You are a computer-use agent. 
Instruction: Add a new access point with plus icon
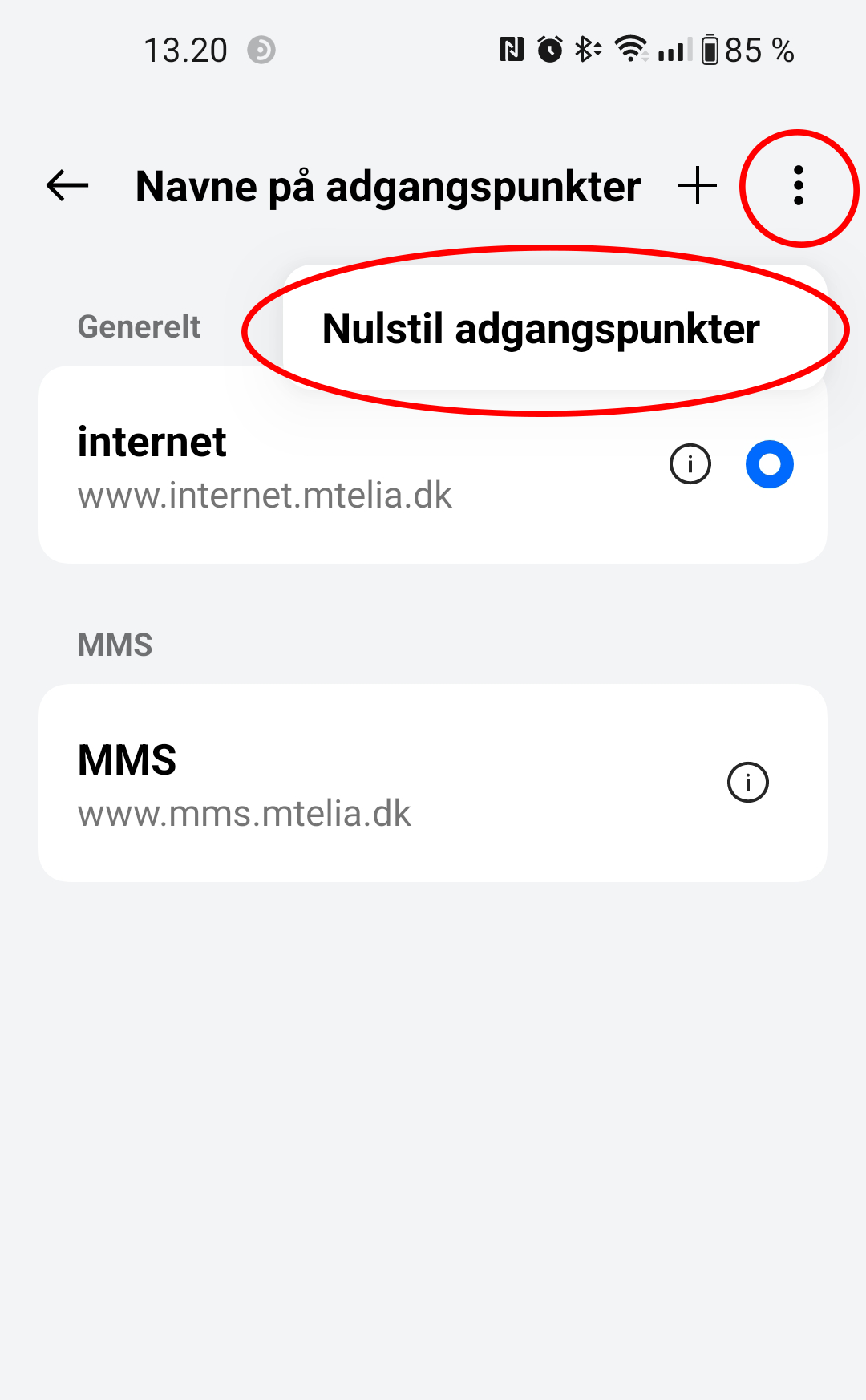(697, 186)
